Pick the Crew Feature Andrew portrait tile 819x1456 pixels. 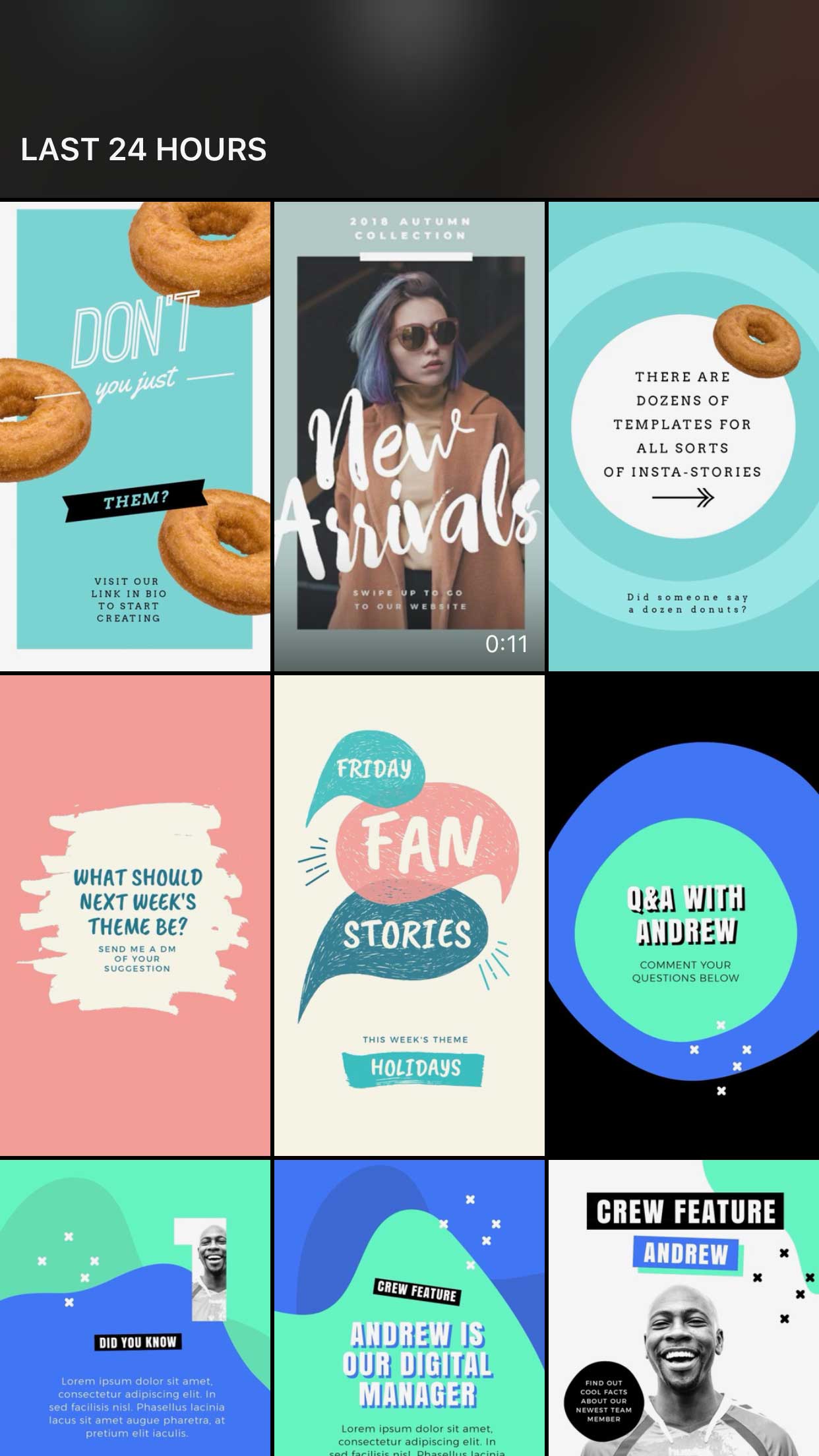pyautogui.click(x=683, y=1309)
